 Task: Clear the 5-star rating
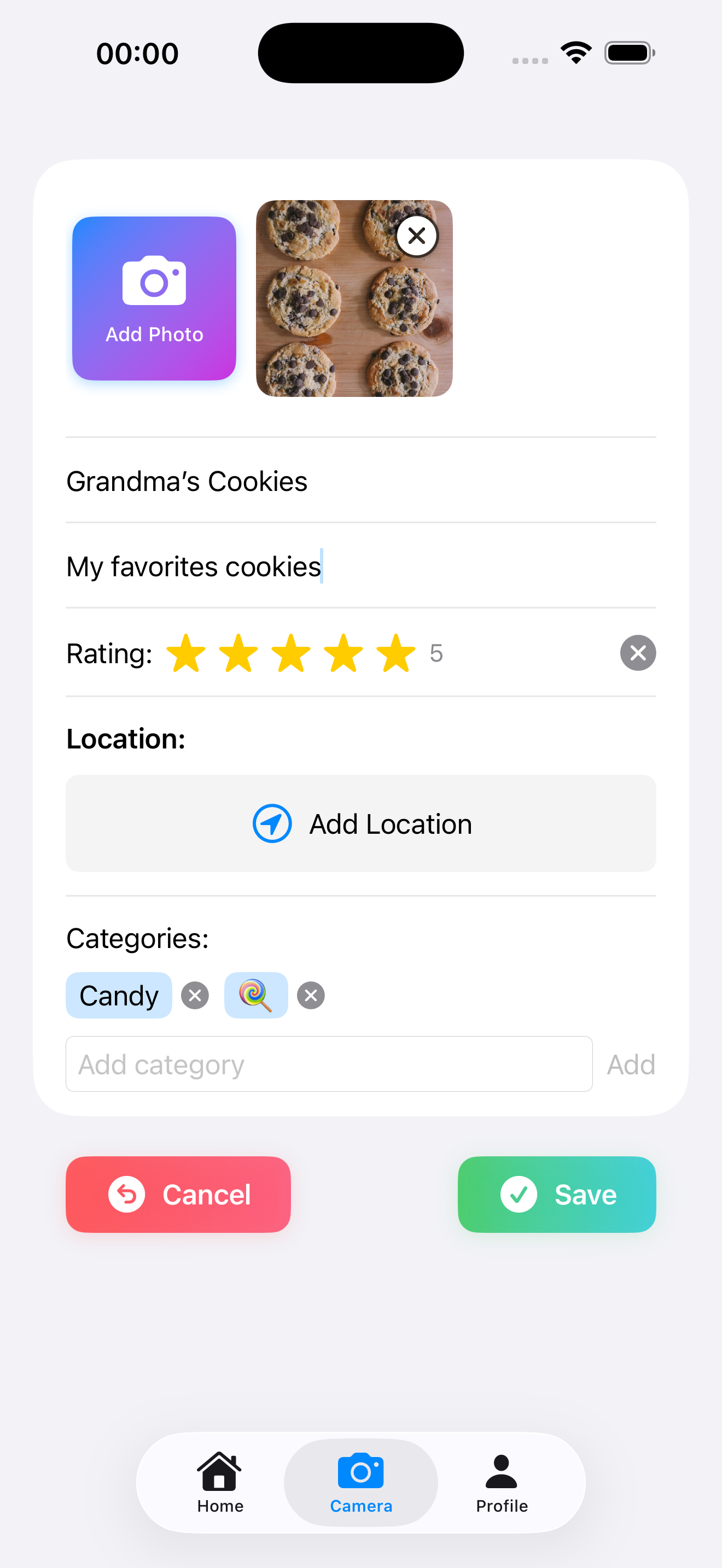[x=637, y=653]
